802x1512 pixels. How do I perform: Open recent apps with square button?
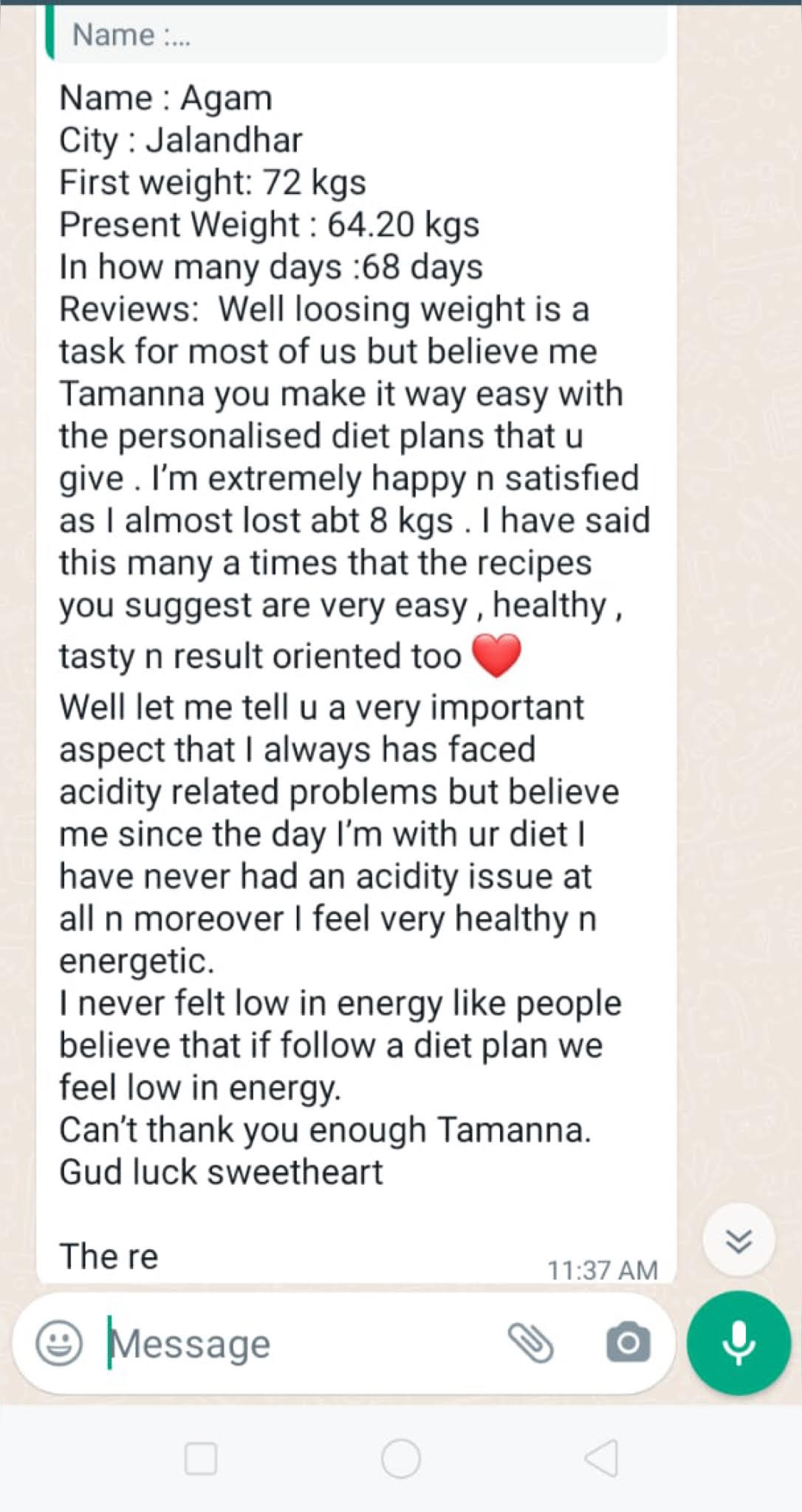pos(200,1458)
